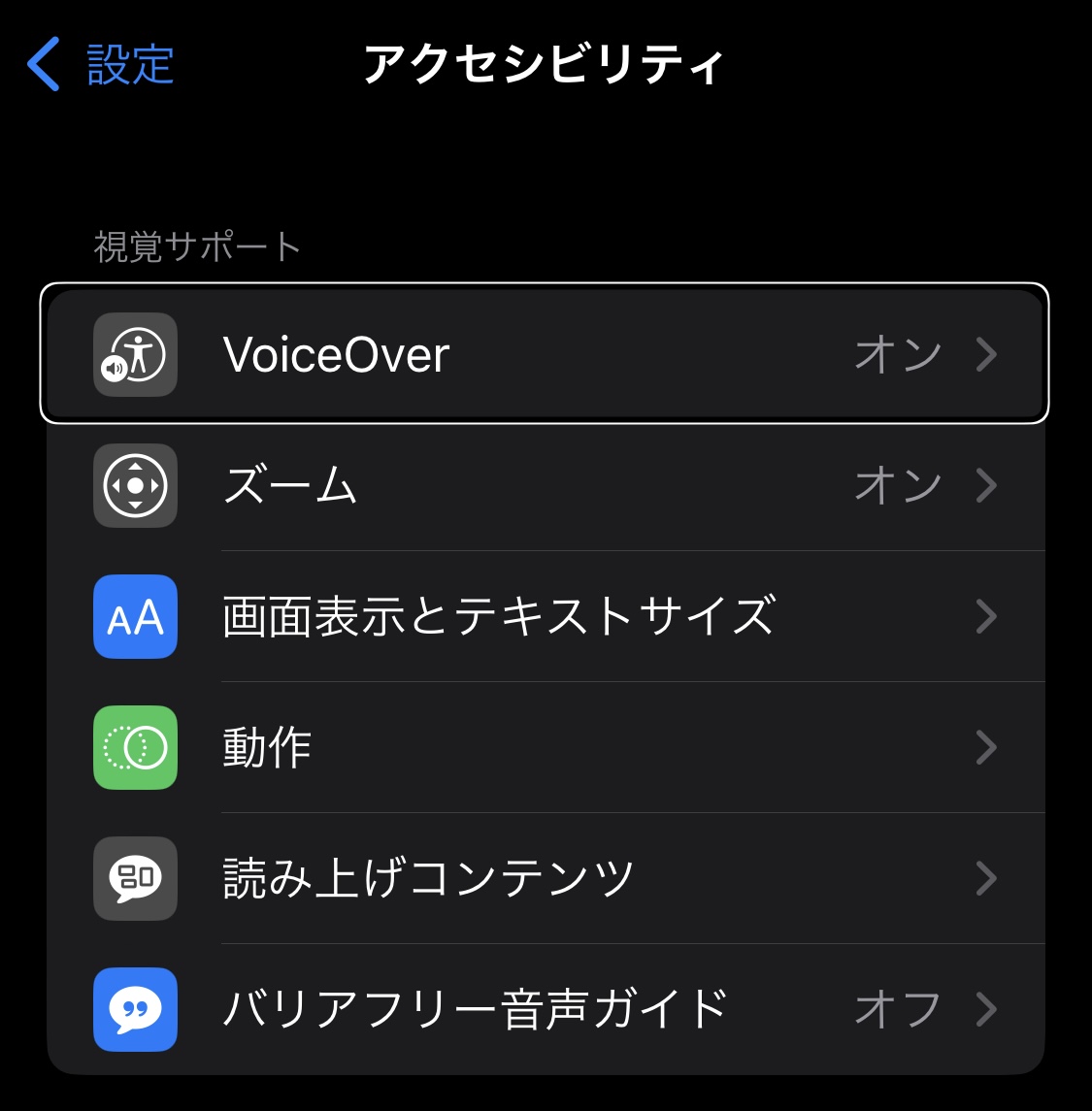The height and width of the screenshot is (1111, 1092).
Task: Open VoiceOver settings
Action: 544,354
